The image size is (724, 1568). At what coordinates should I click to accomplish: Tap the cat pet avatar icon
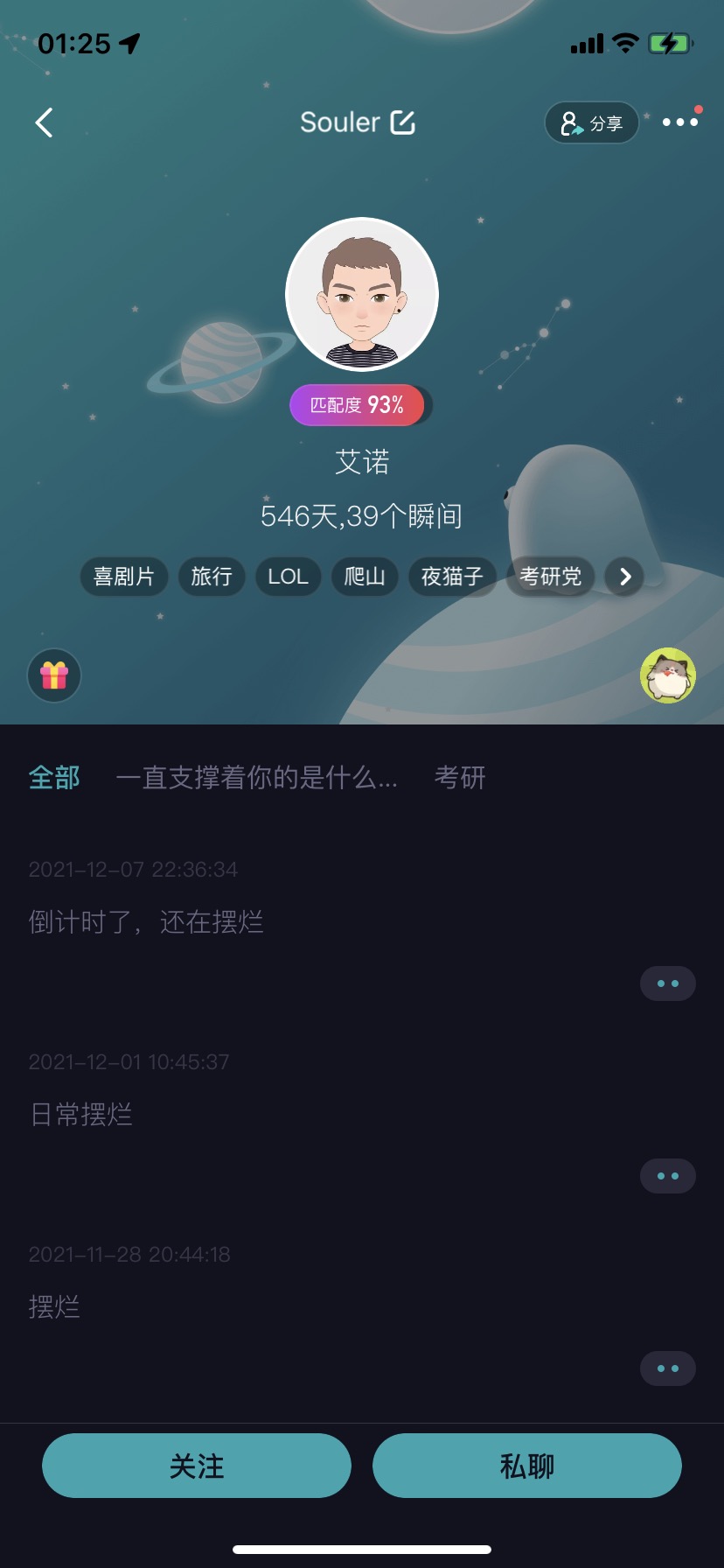tap(668, 675)
